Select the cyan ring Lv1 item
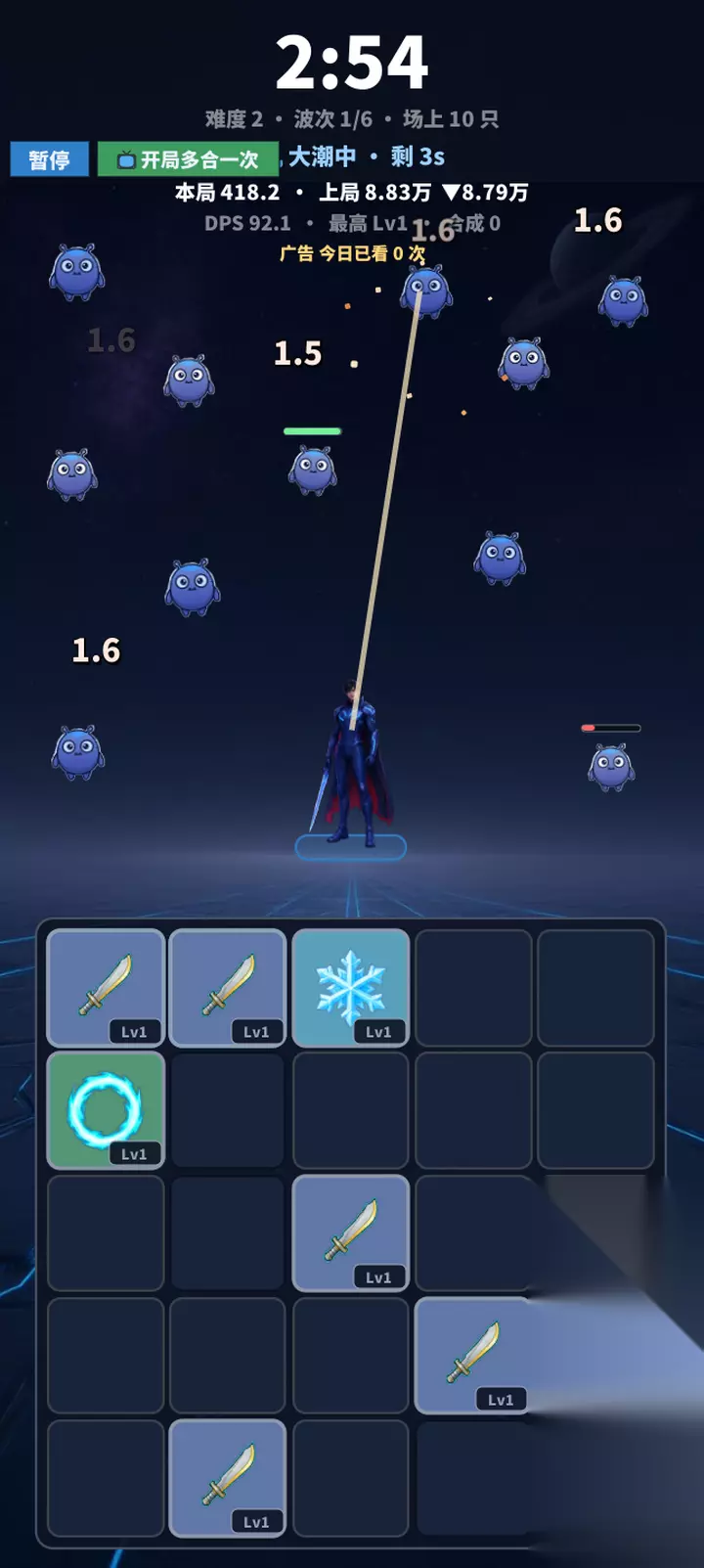Image resolution: width=704 pixels, height=1568 pixels. 106,1110
